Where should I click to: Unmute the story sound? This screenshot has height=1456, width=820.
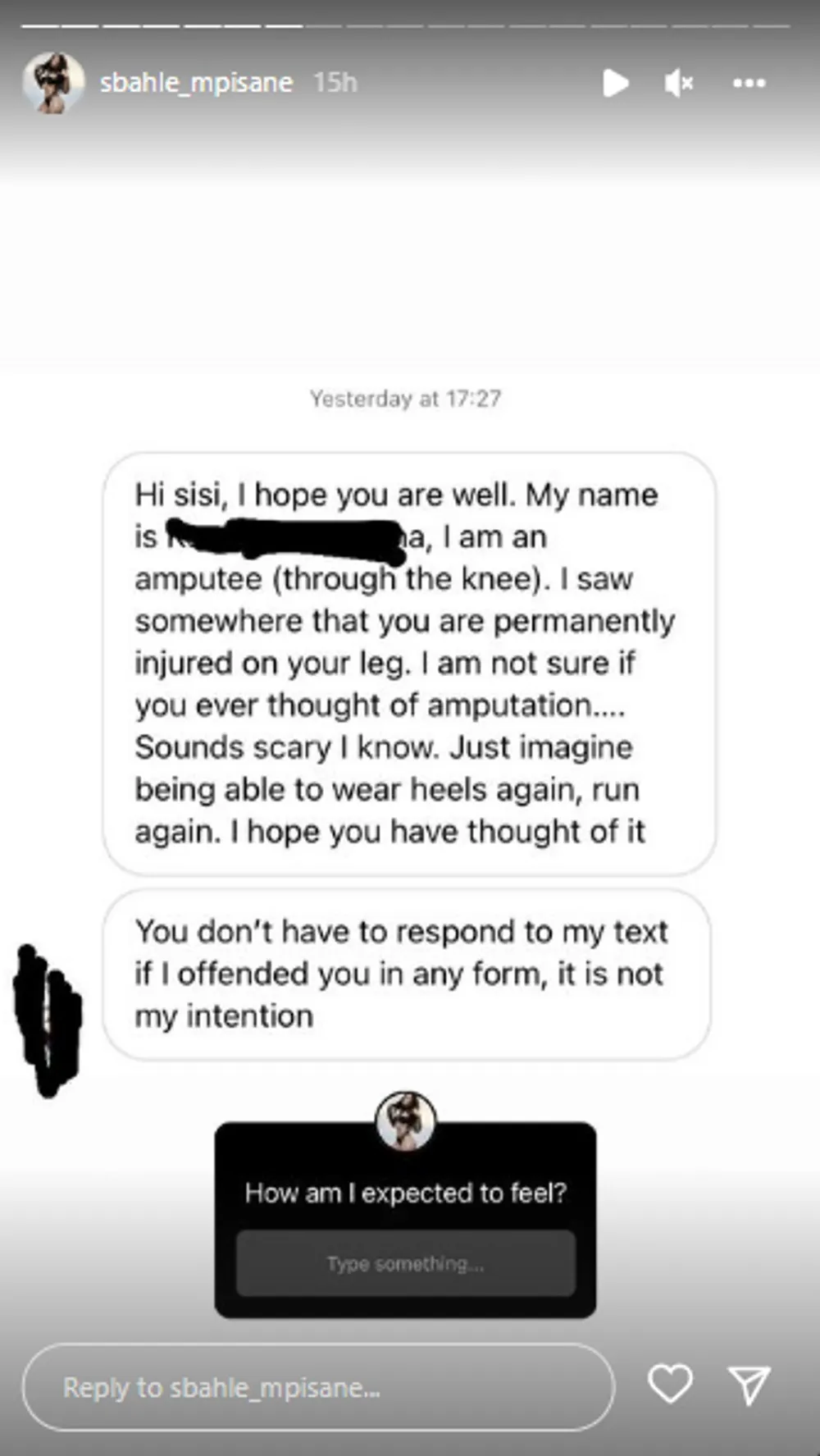679,83
